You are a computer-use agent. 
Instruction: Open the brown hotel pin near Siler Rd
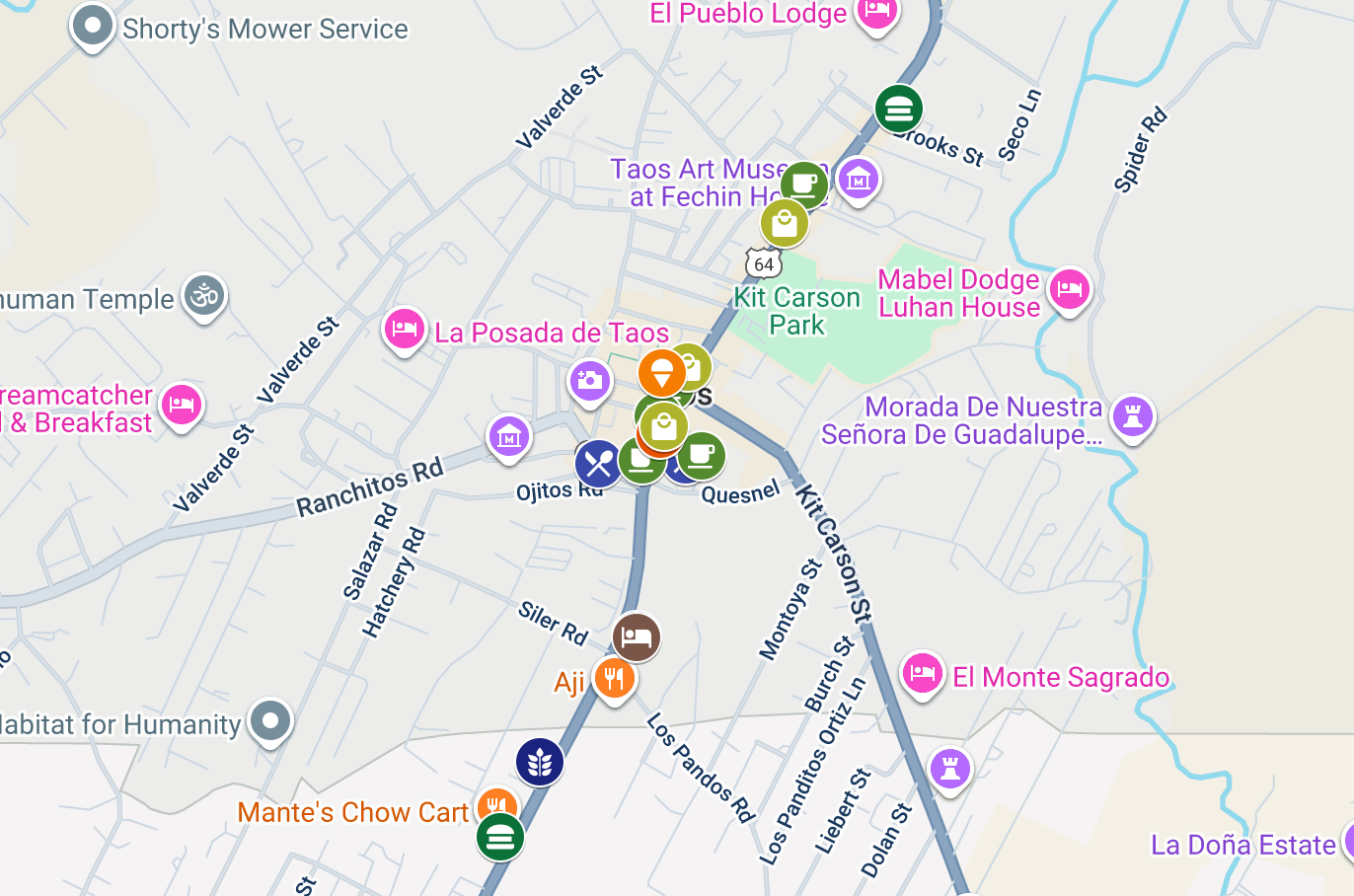click(636, 636)
